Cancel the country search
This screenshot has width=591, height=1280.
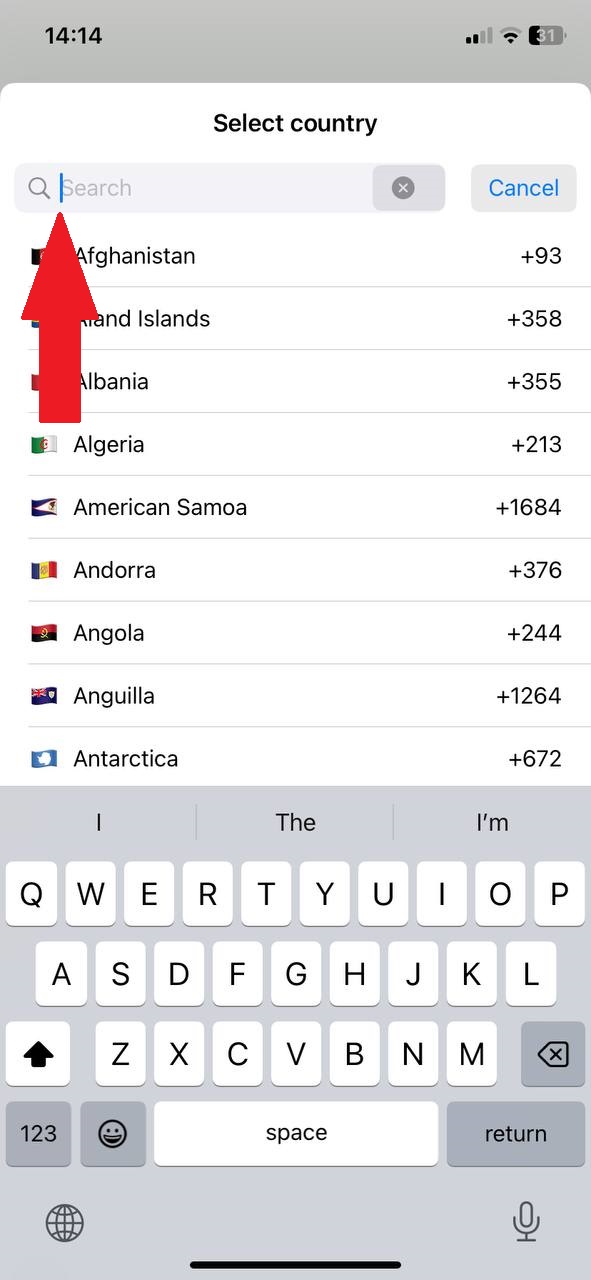point(523,188)
